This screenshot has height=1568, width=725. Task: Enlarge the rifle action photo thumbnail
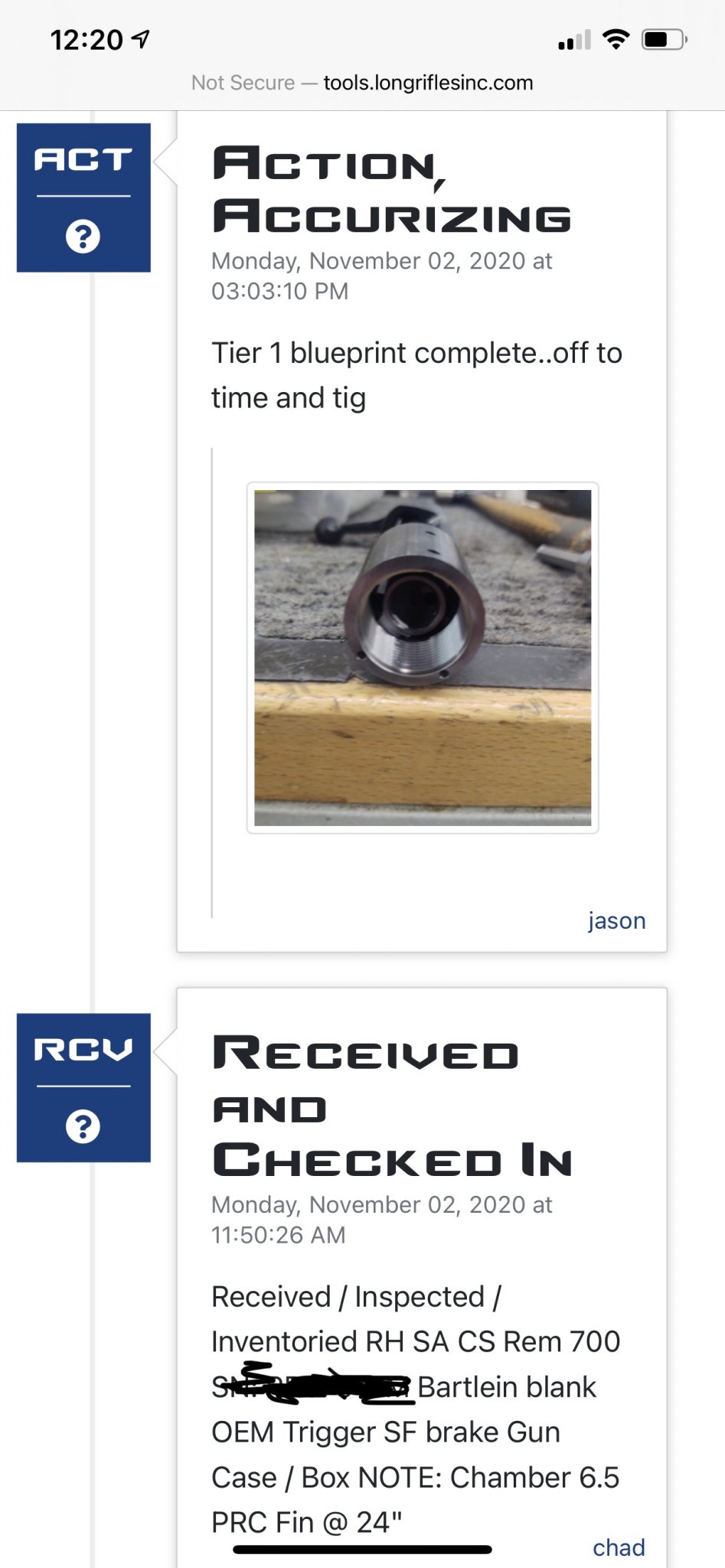[423, 658]
